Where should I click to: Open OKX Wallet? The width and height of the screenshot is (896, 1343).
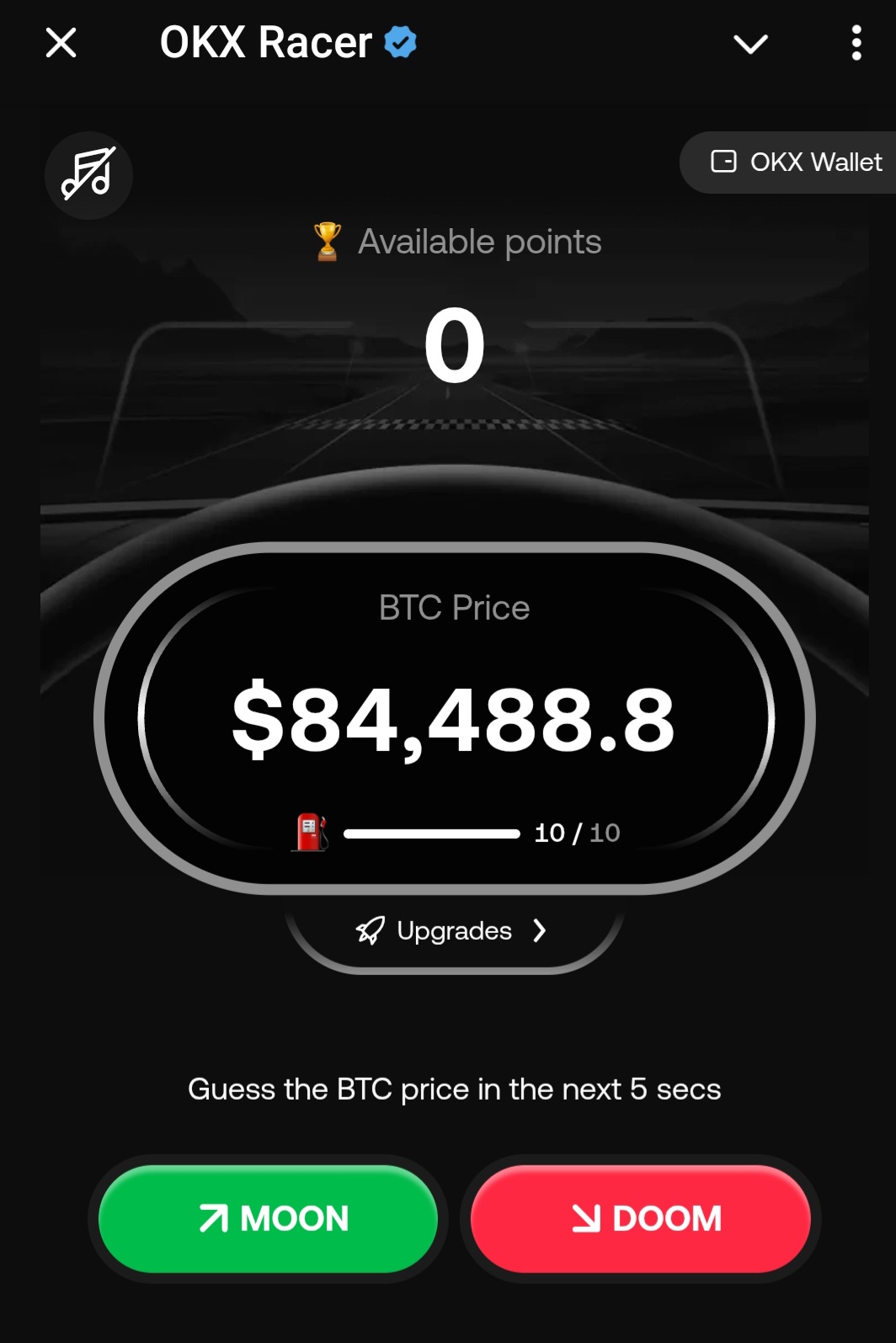795,163
